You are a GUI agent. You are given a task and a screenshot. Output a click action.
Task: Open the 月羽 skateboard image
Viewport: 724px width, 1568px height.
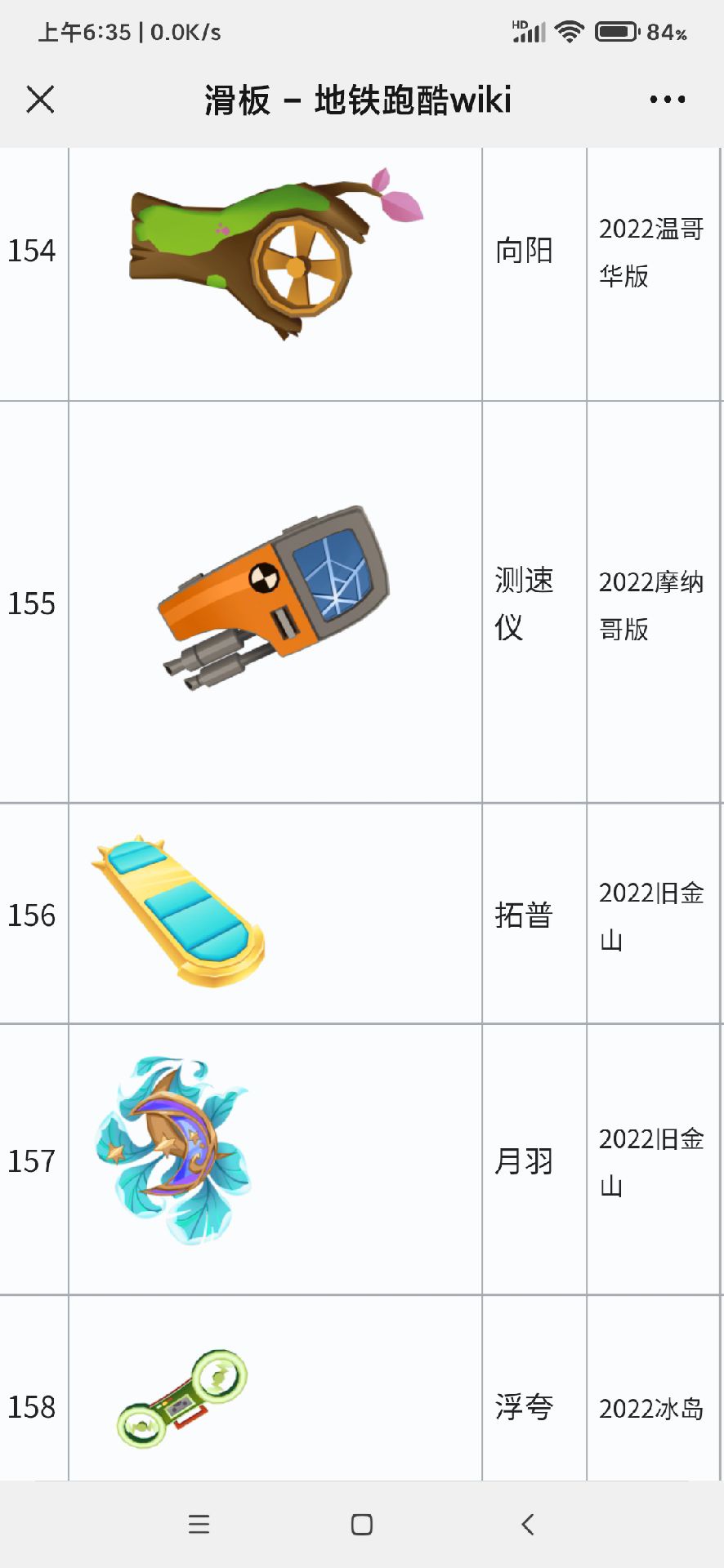tap(173, 1150)
